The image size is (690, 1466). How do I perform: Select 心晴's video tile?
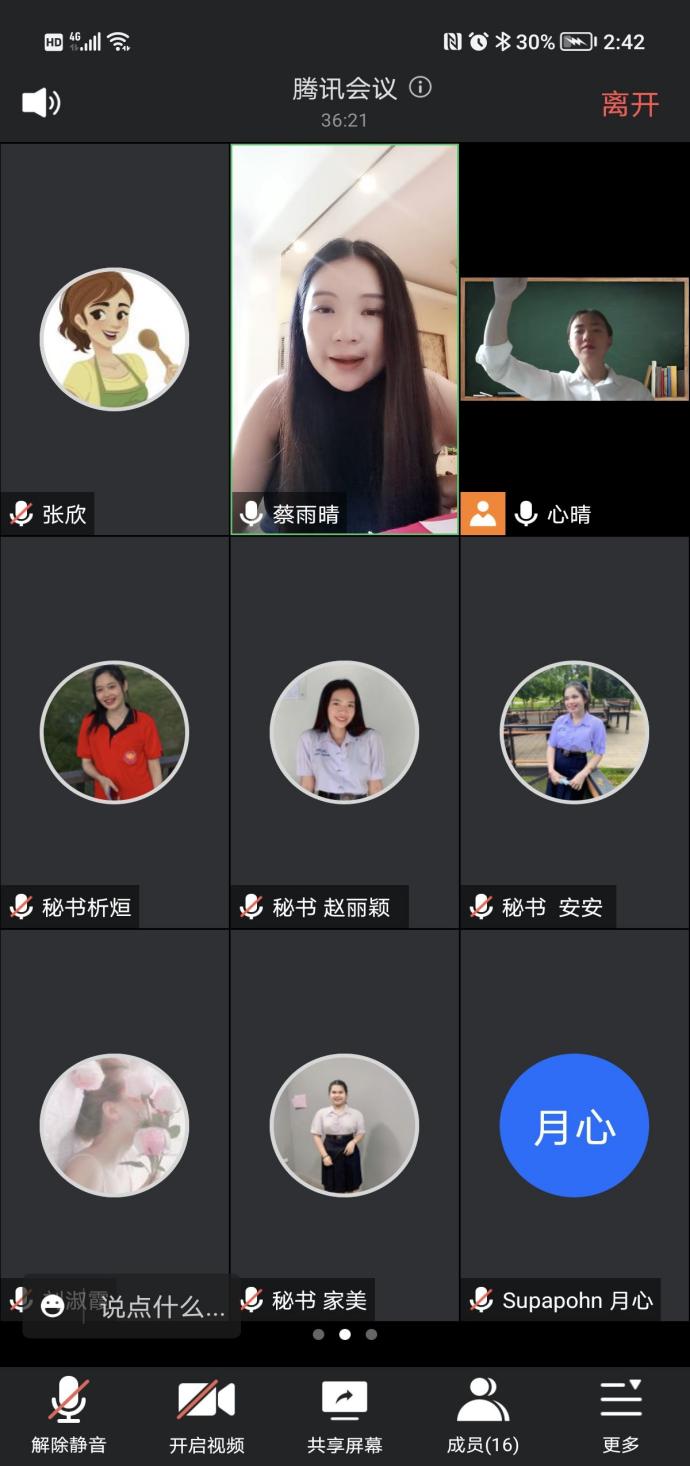(x=574, y=340)
